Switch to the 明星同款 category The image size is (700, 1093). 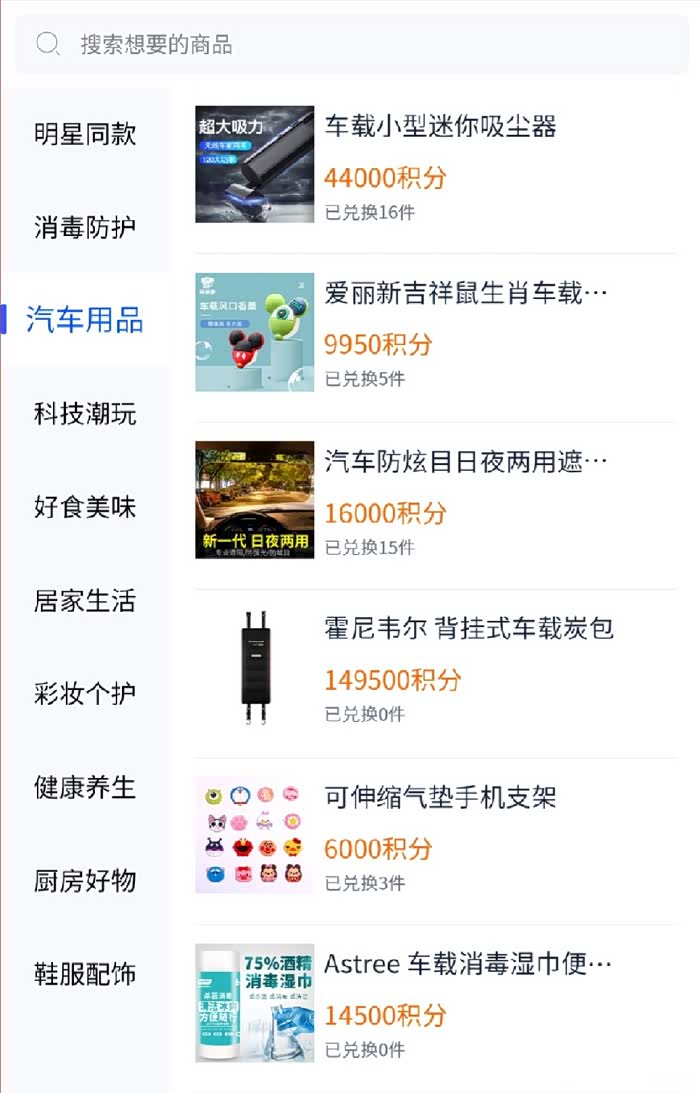pos(85,135)
